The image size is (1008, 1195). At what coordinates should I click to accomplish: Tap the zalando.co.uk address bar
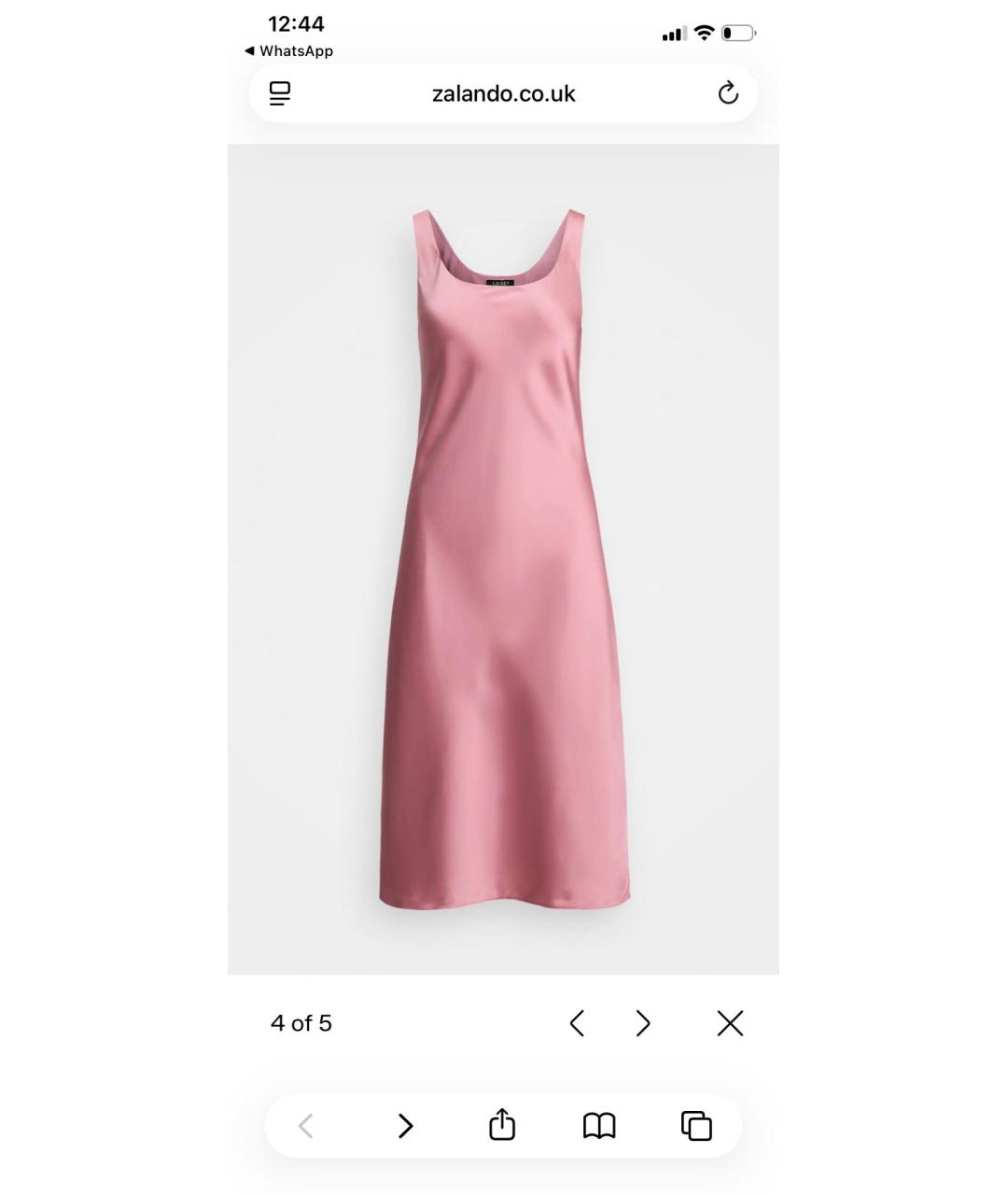coord(503,93)
